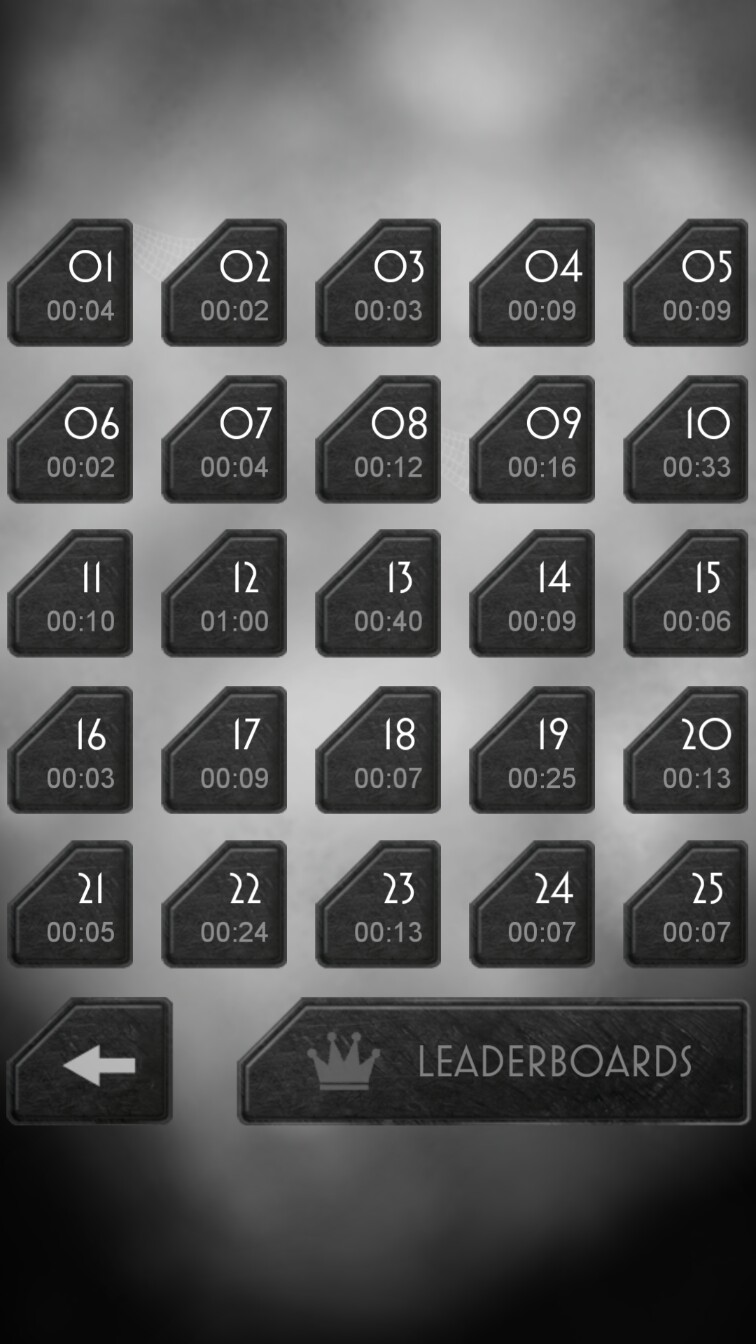Image resolution: width=756 pixels, height=1344 pixels.
Task: Select level 20
Action: [x=688, y=751]
